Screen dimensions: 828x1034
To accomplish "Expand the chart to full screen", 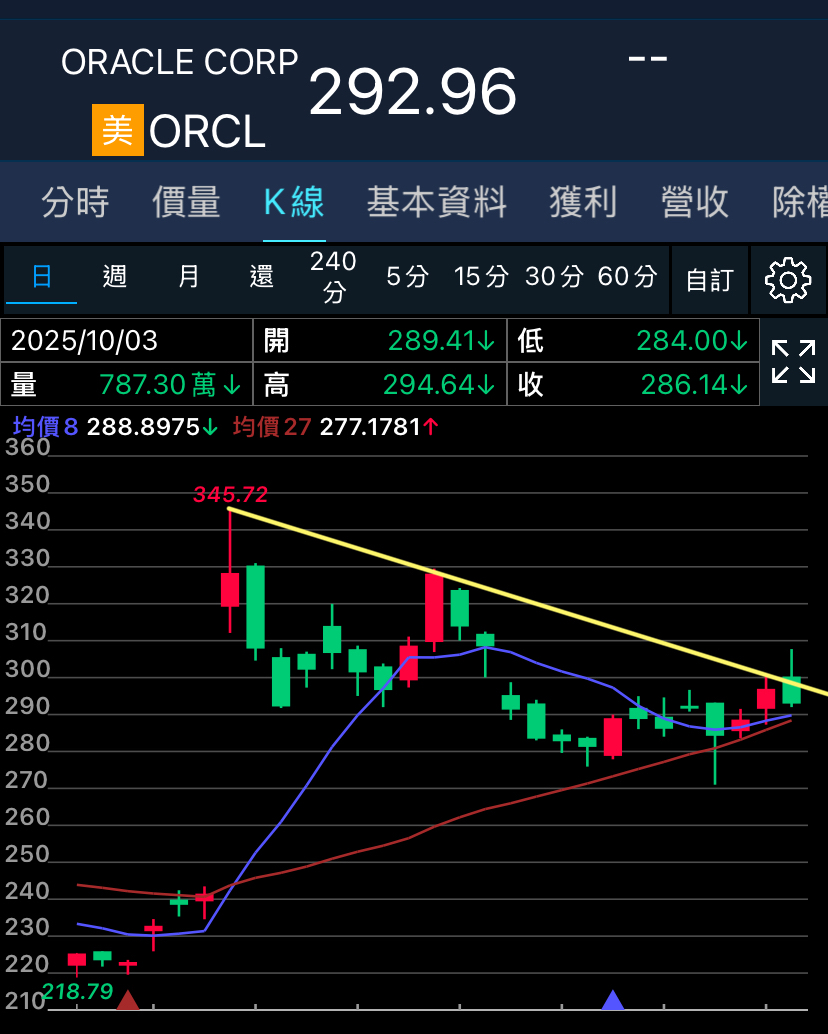I will [x=795, y=363].
